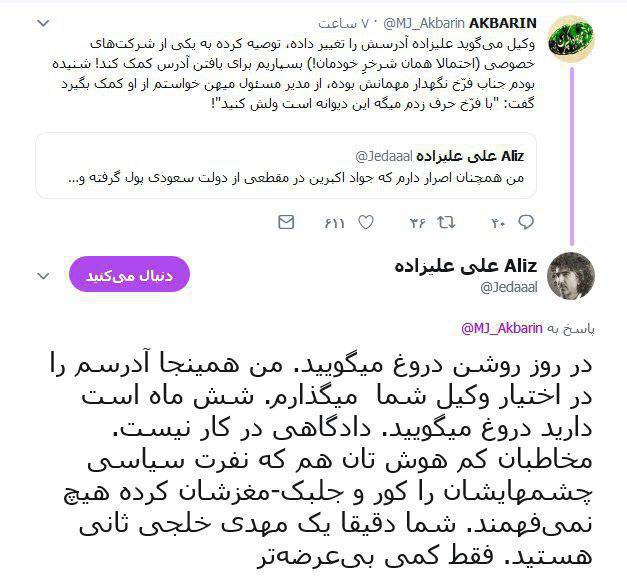Send AKBARIN's tweet via direct message

[x=286, y=221]
